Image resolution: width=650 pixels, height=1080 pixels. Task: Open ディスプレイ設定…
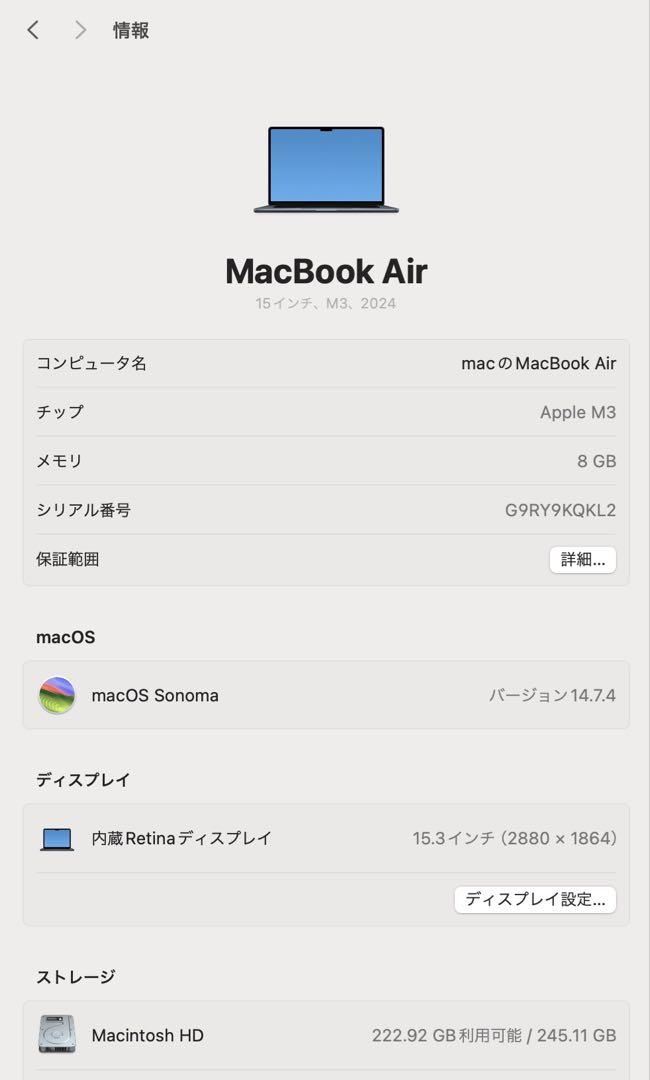point(535,900)
